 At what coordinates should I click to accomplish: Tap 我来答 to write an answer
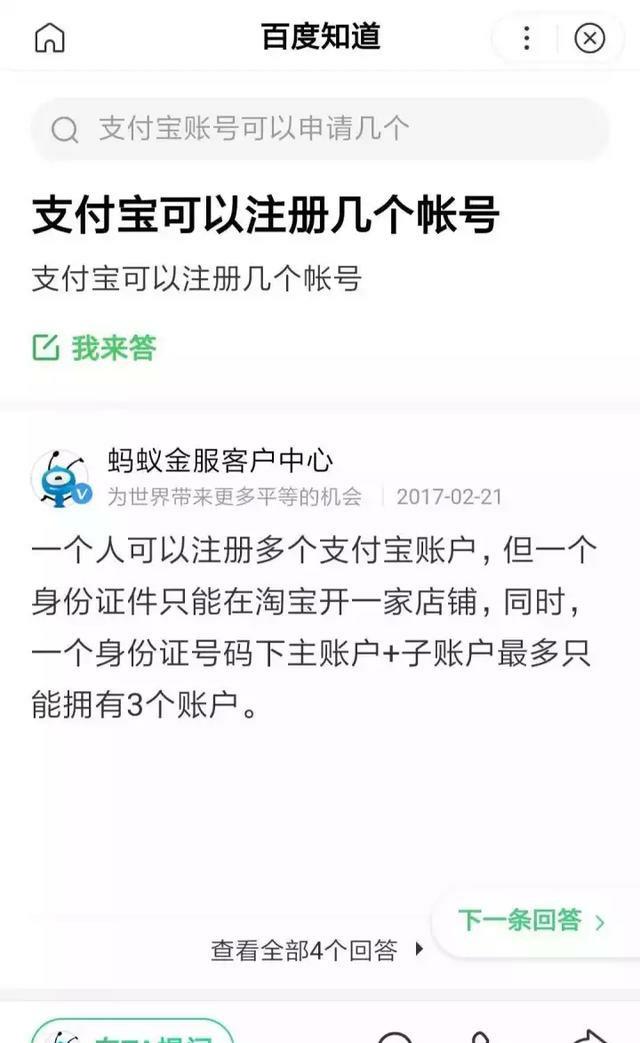pos(94,347)
